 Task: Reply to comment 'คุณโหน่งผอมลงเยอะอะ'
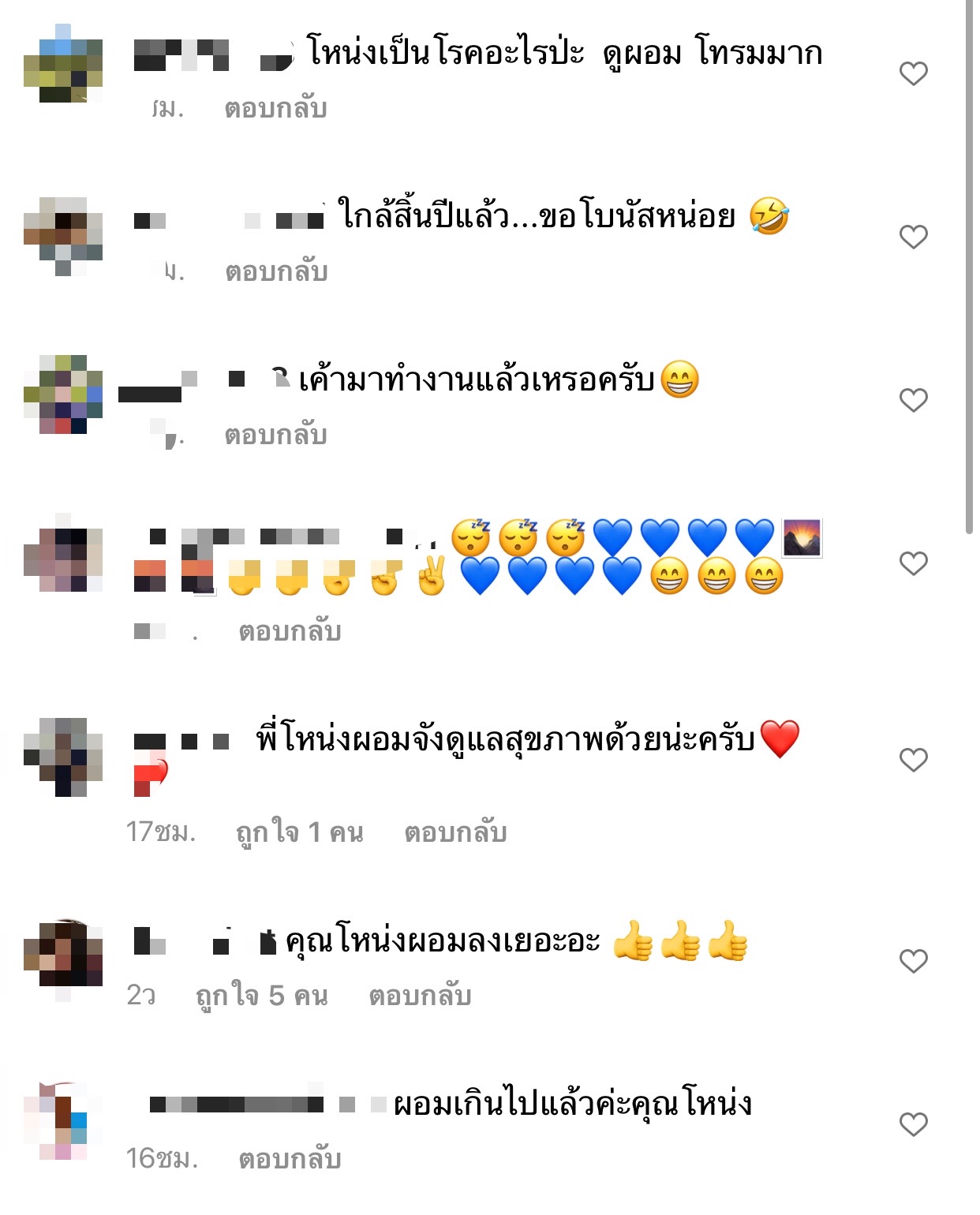pyautogui.click(x=420, y=996)
